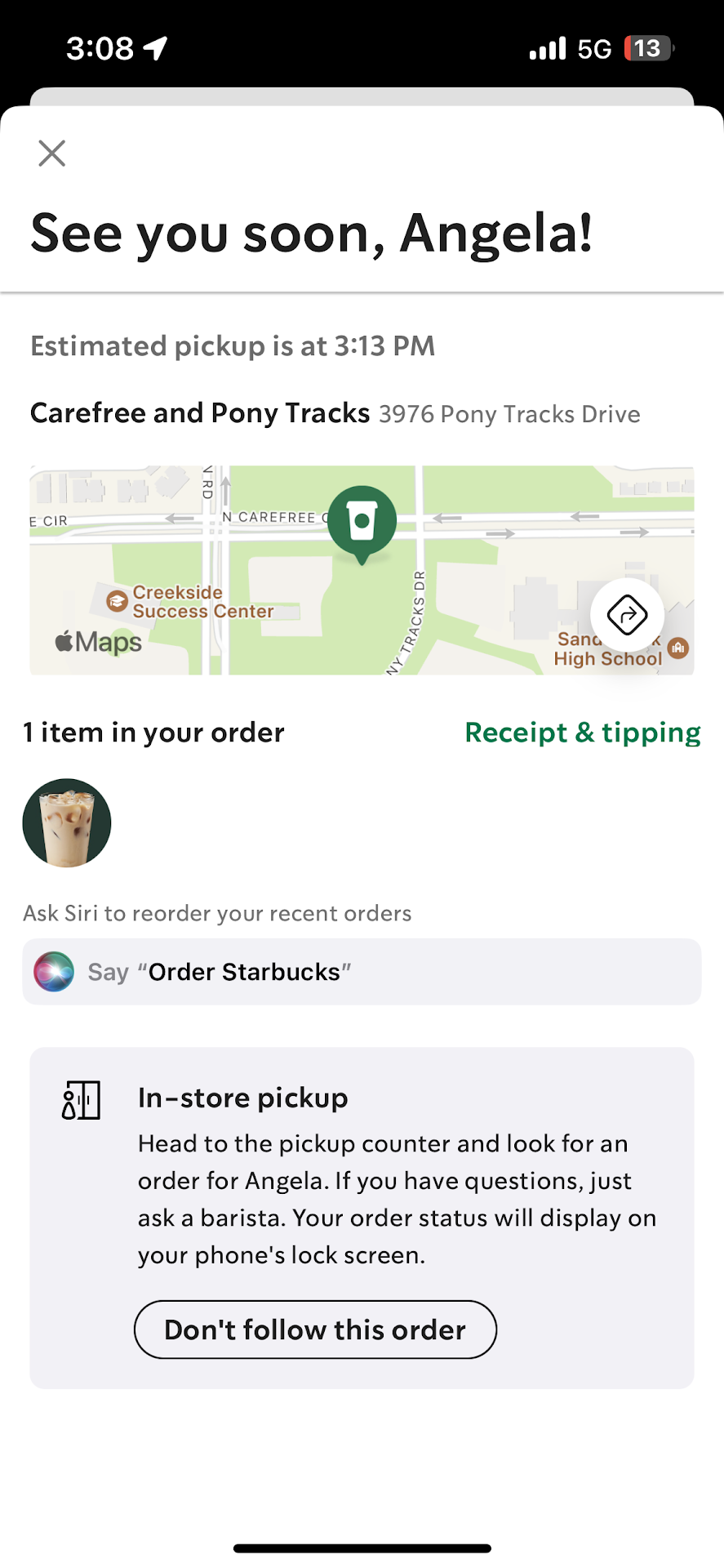This screenshot has width=724, height=1568.
Task: Tap Don't follow this order
Action: click(315, 1330)
